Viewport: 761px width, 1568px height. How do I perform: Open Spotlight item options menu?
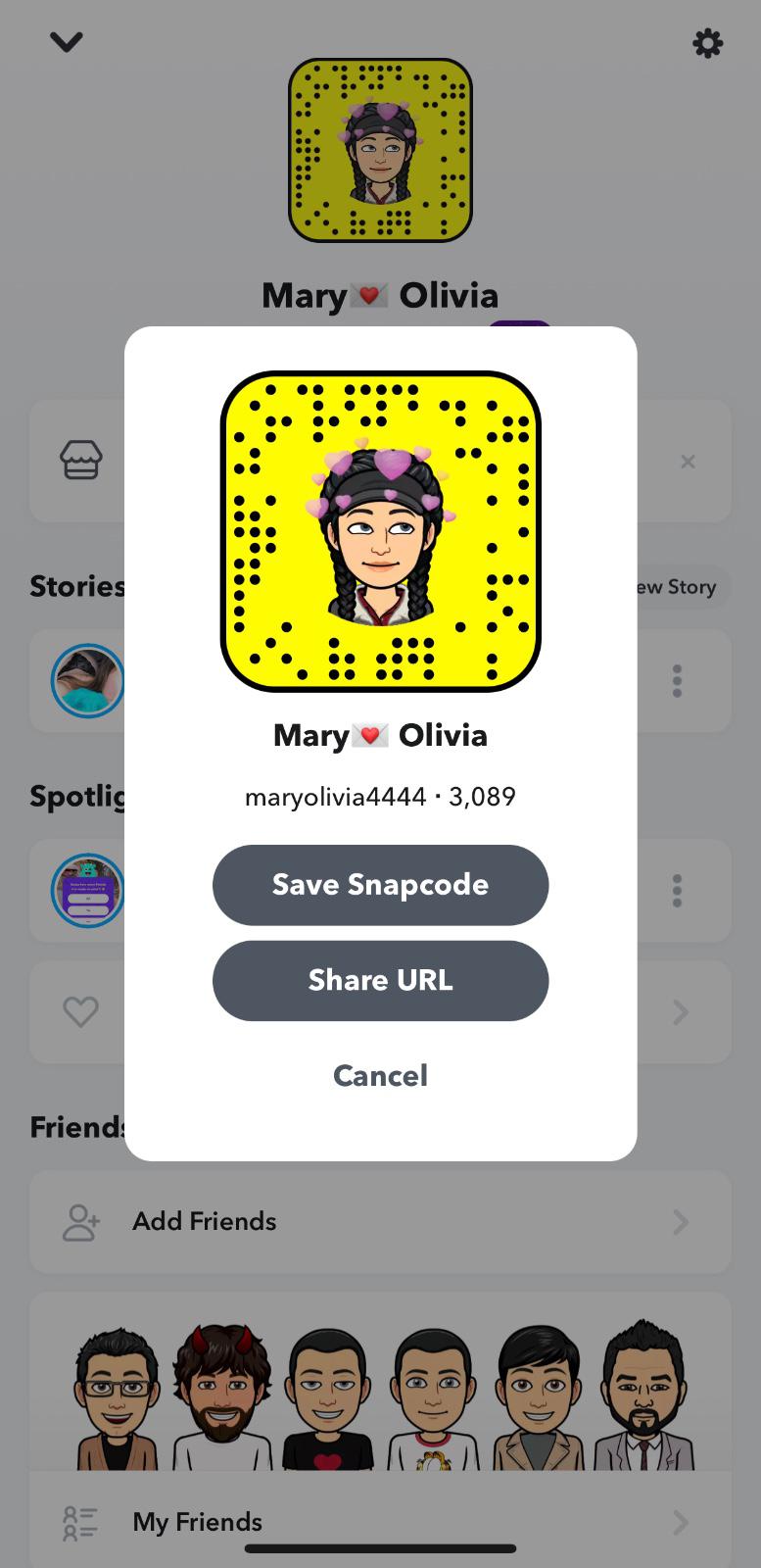(x=677, y=891)
